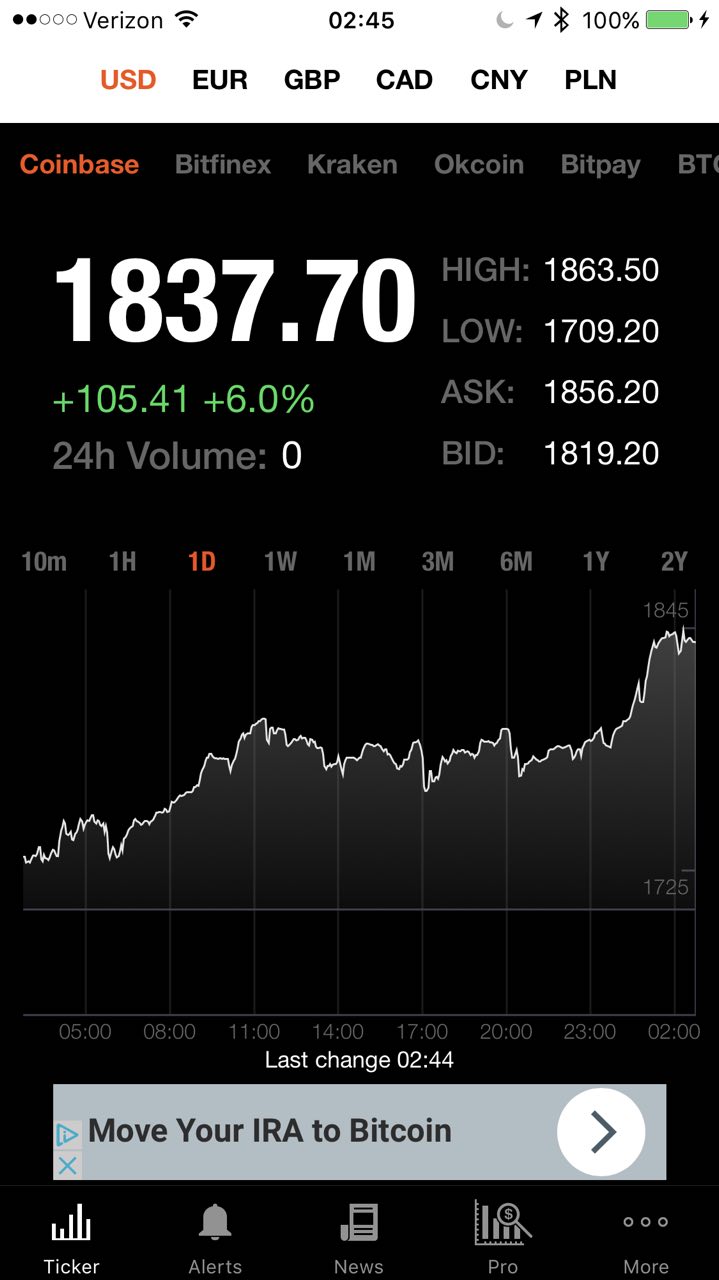Select the Okcoin exchange
Image resolution: width=719 pixels, height=1280 pixels.
pyautogui.click(x=479, y=165)
